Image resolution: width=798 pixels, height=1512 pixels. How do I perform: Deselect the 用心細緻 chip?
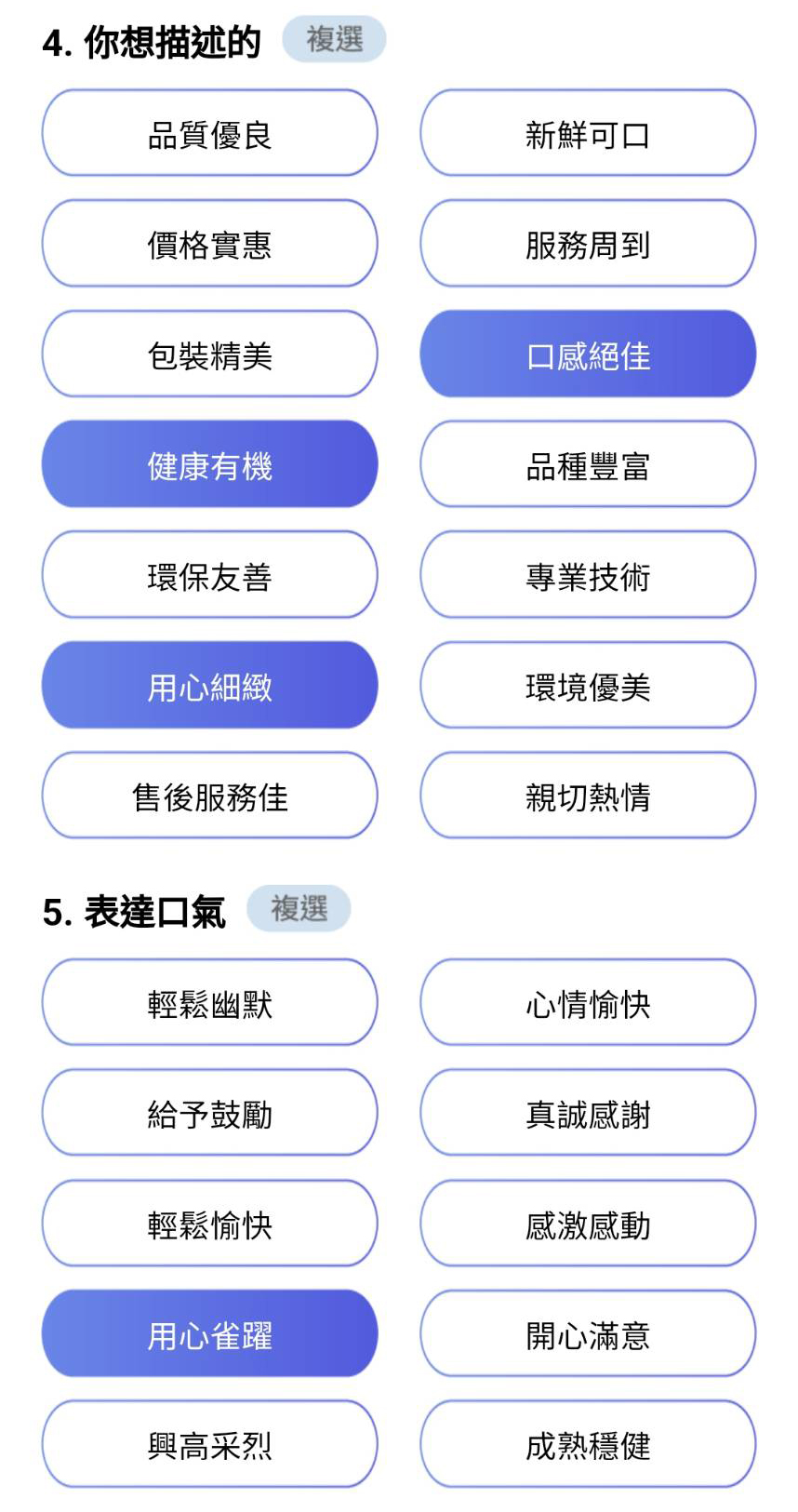click(209, 686)
